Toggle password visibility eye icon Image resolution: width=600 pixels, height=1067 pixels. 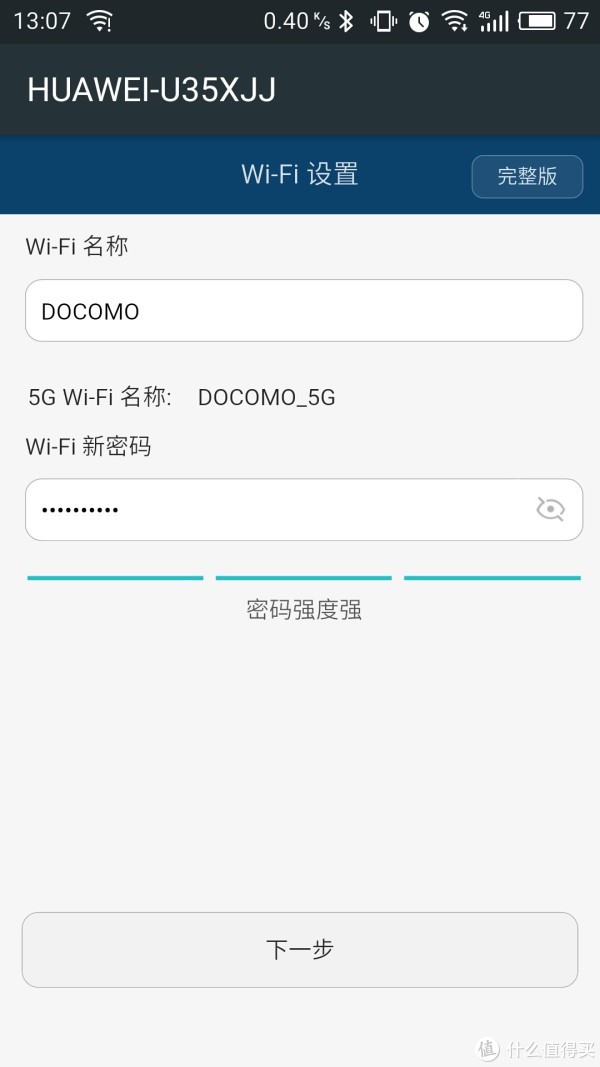click(x=550, y=509)
